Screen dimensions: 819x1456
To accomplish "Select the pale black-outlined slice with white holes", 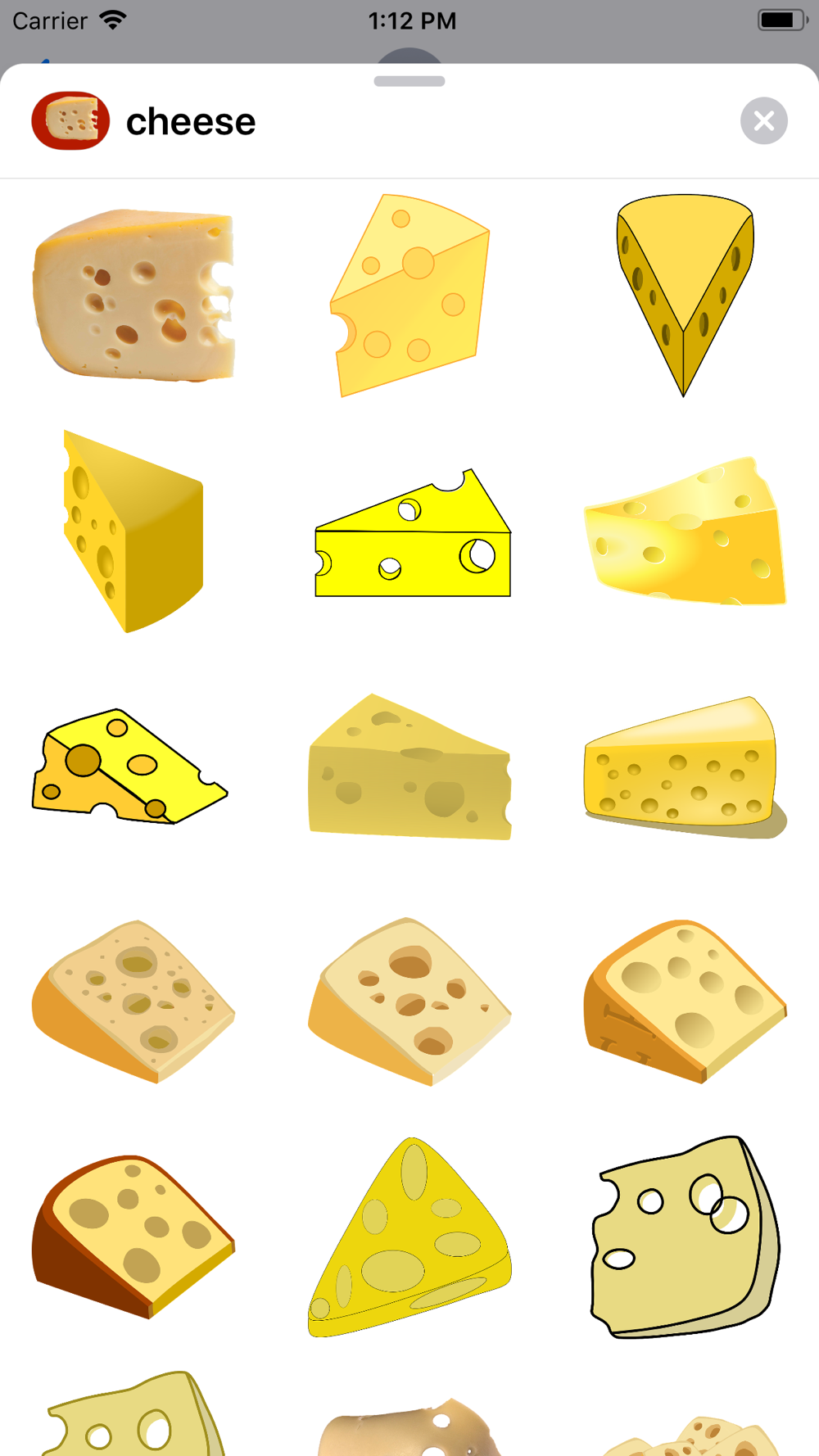I will tap(685, 1237).
